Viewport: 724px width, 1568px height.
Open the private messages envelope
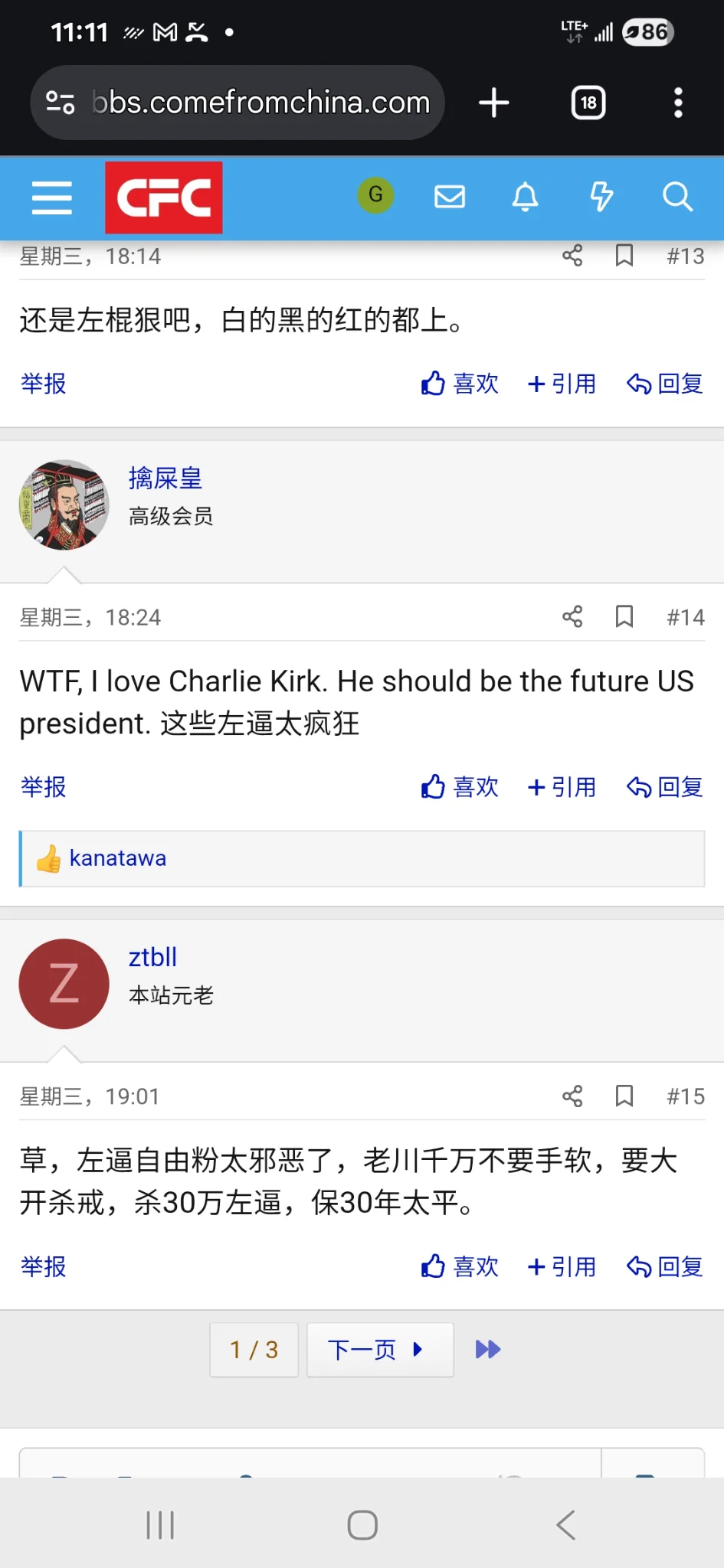pos(450,197)
